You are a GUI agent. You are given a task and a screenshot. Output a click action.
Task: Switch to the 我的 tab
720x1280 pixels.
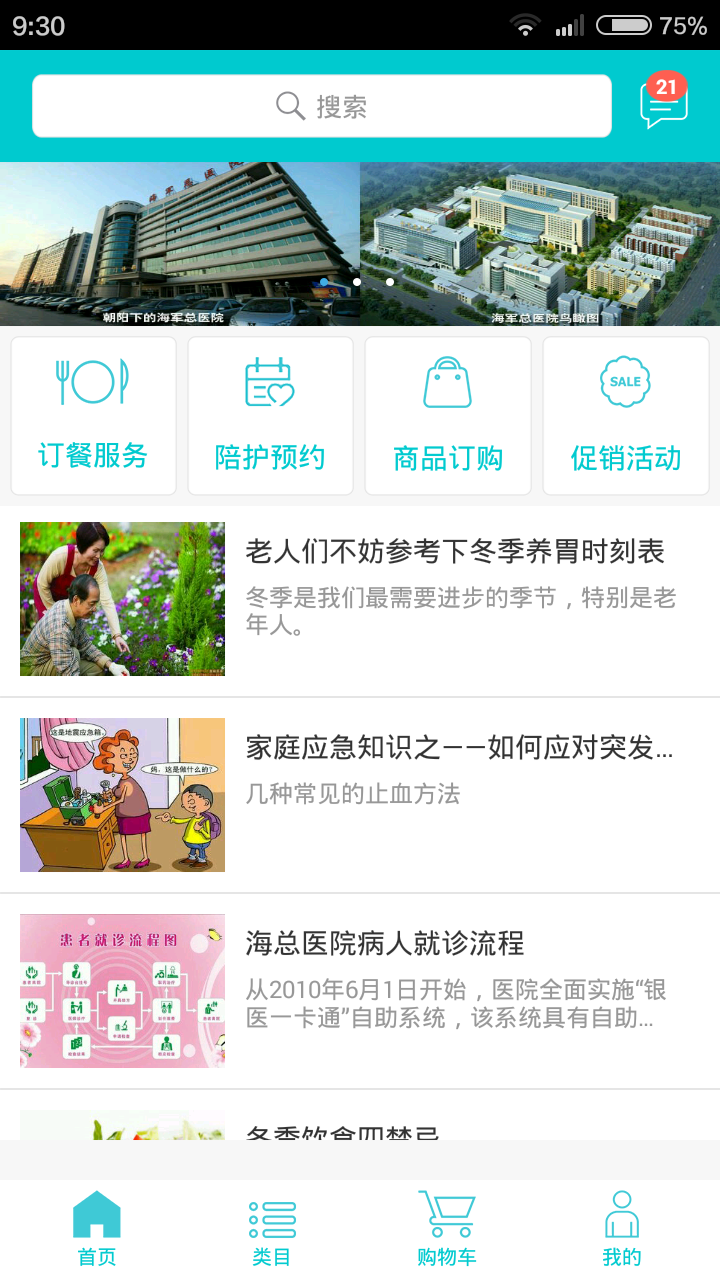(621, 1229)
